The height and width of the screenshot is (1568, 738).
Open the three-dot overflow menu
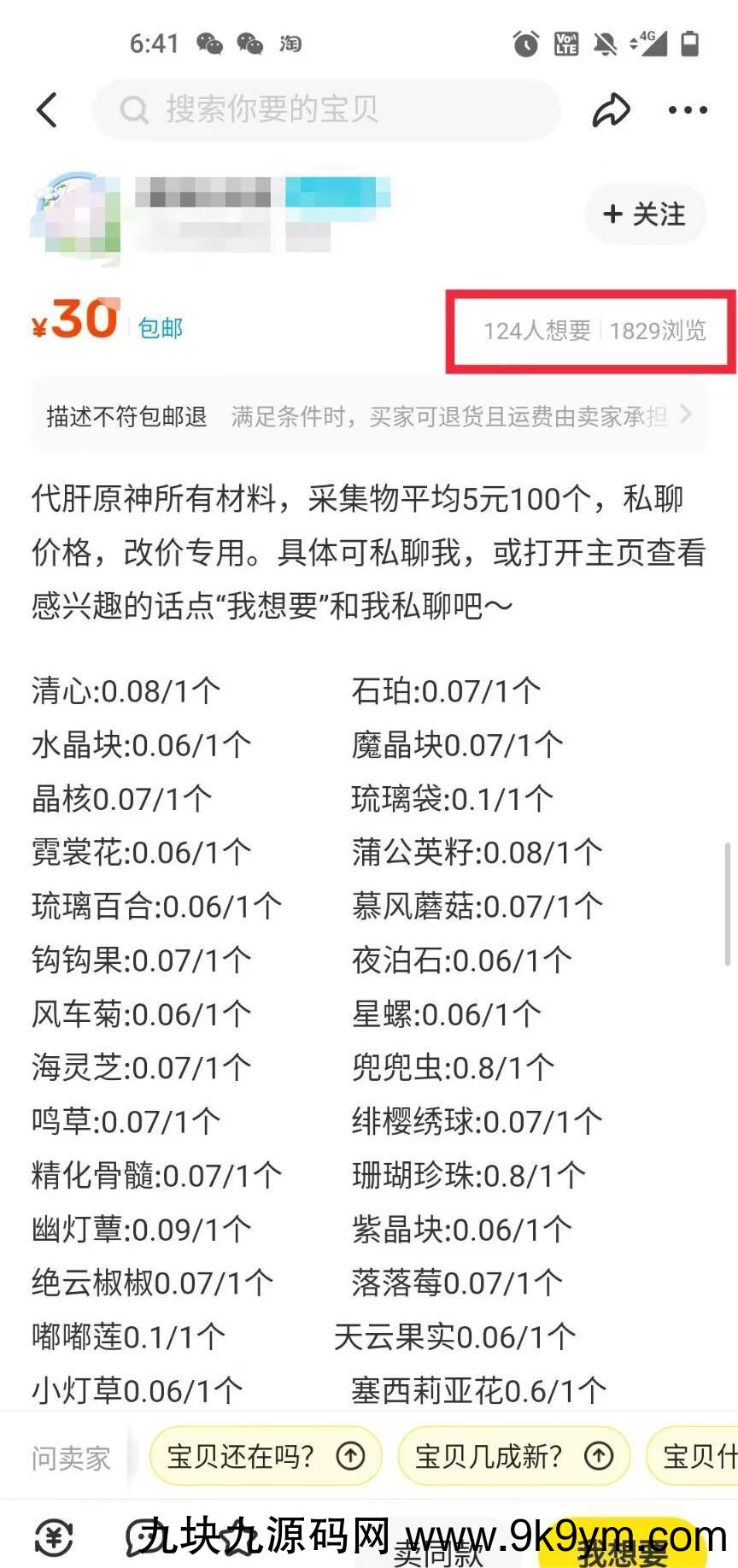688,110
